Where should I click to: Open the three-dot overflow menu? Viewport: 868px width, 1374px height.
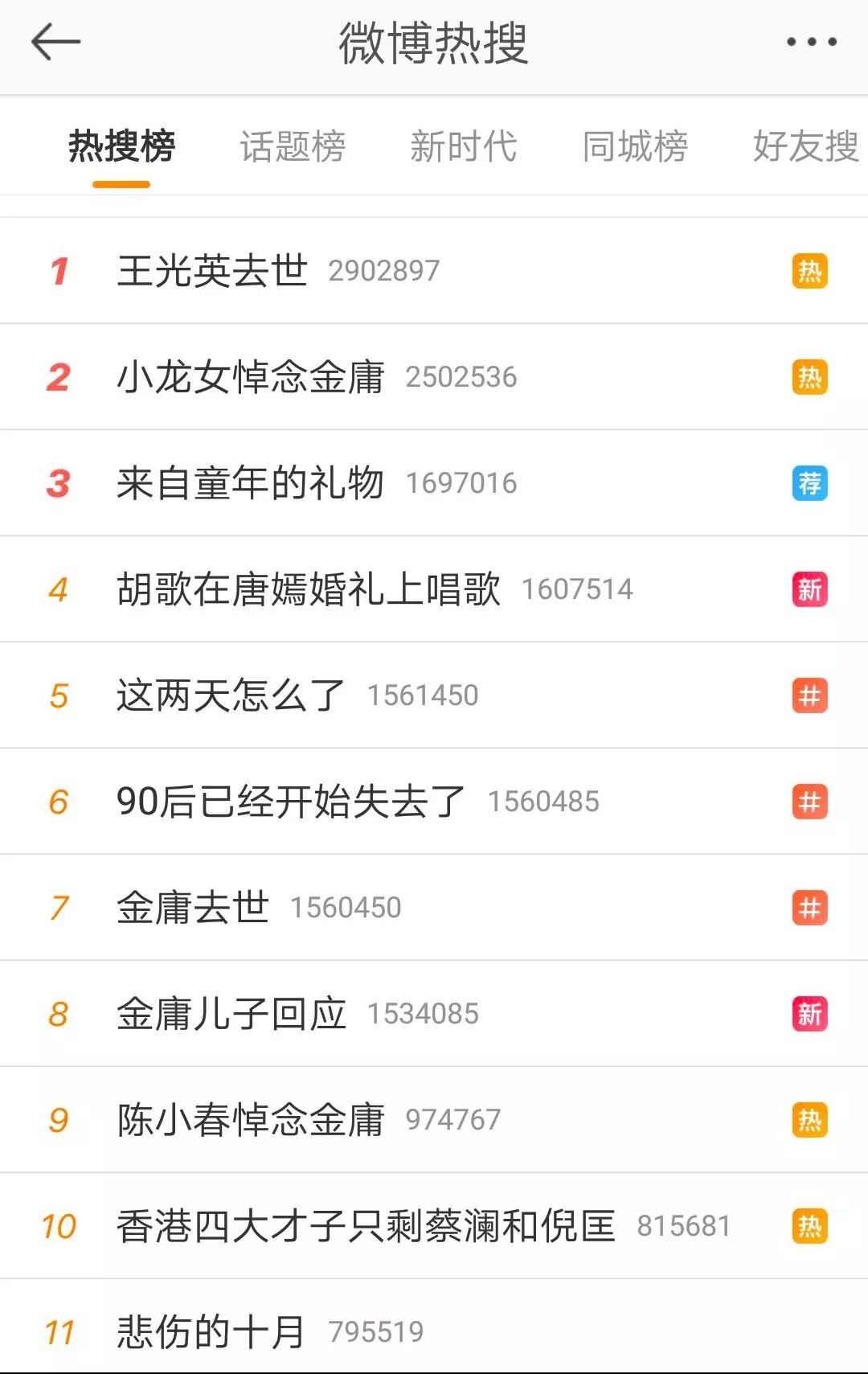click(812, 42)
